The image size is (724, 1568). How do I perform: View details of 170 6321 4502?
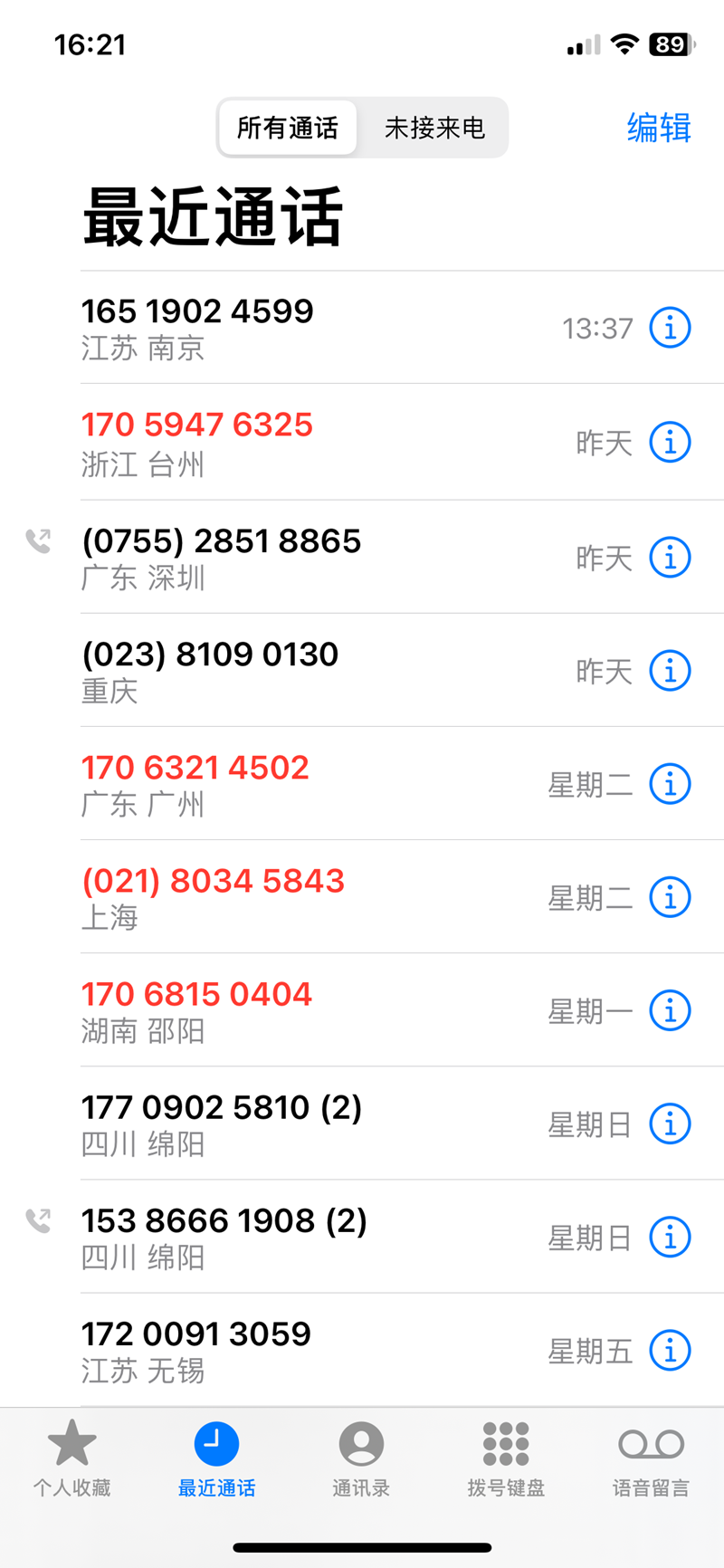point(671,784)
